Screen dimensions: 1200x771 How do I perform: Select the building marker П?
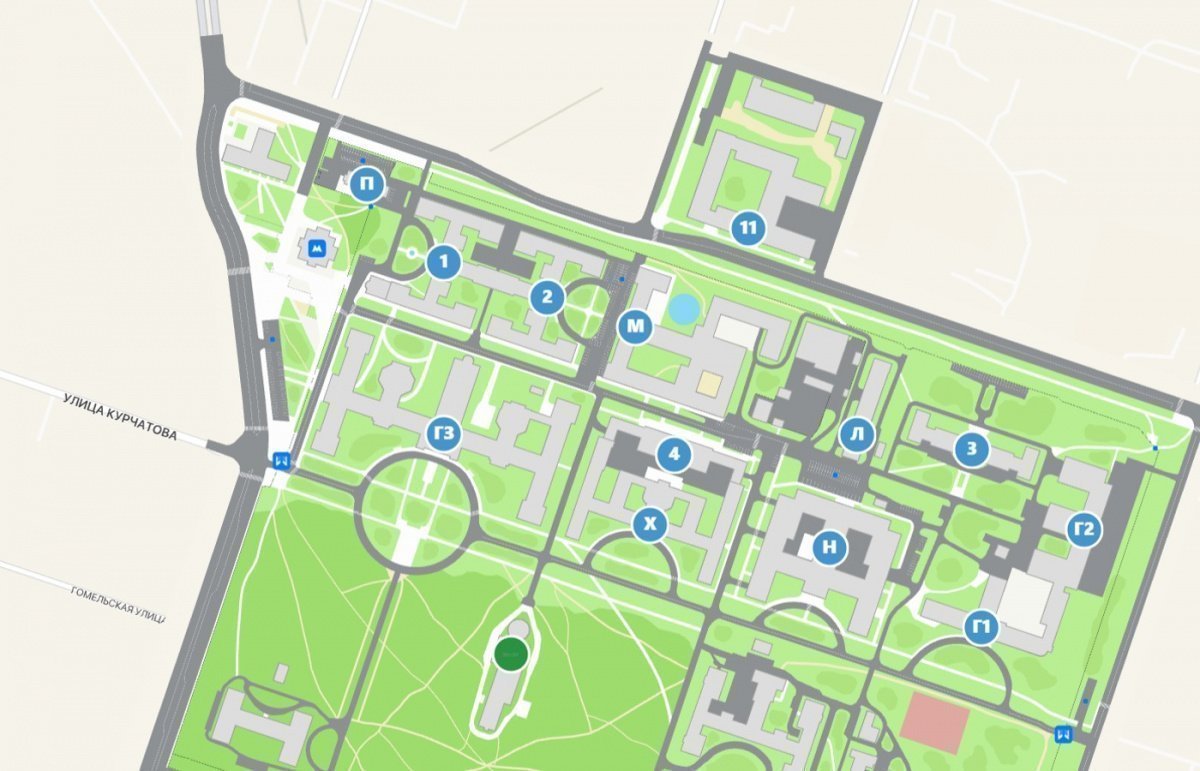368,183
